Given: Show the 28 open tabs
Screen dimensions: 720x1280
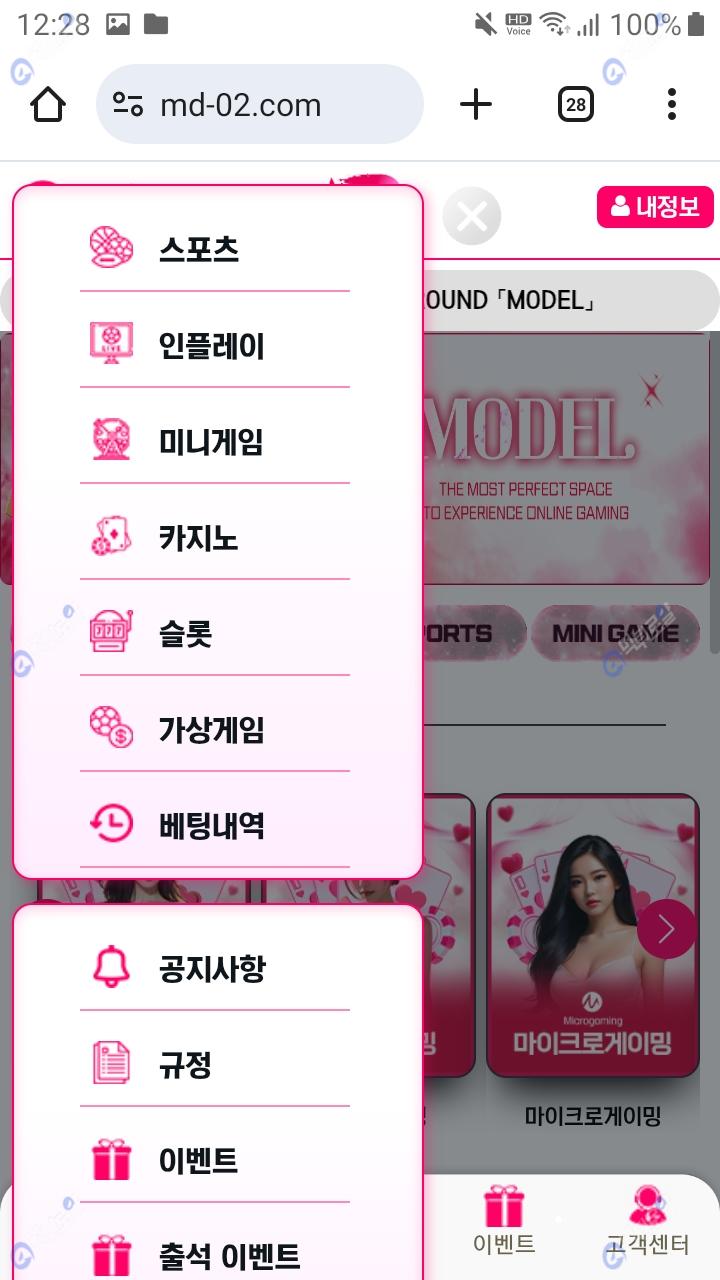Looking at the screenshot, I should click(575, 104).
